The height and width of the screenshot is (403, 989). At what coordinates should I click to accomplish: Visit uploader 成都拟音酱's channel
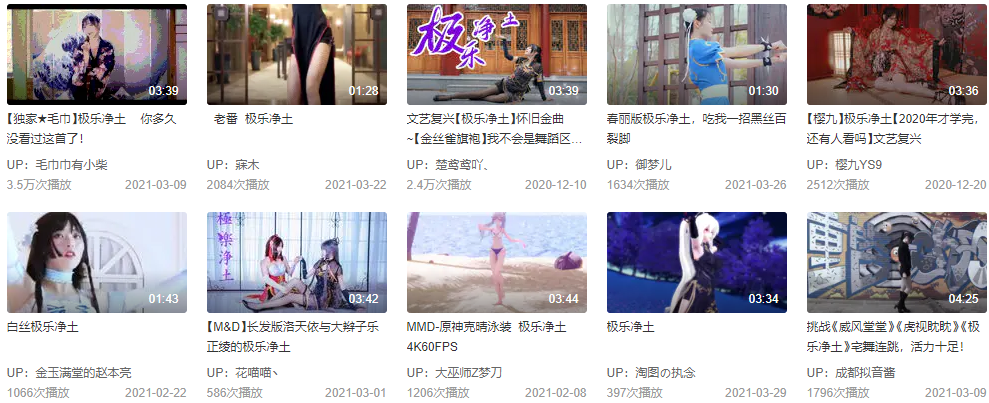866,373
